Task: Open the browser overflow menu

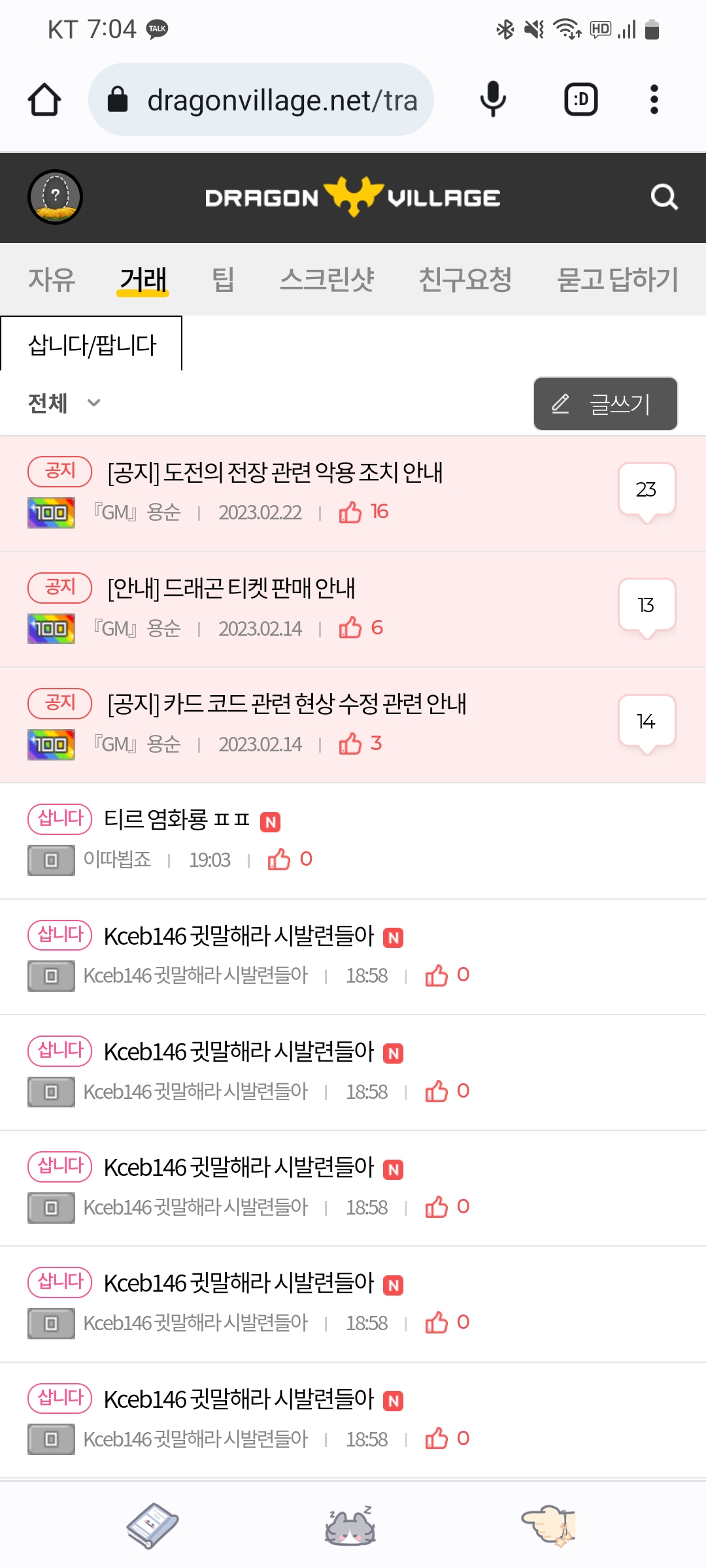Action: pos(654,100)
